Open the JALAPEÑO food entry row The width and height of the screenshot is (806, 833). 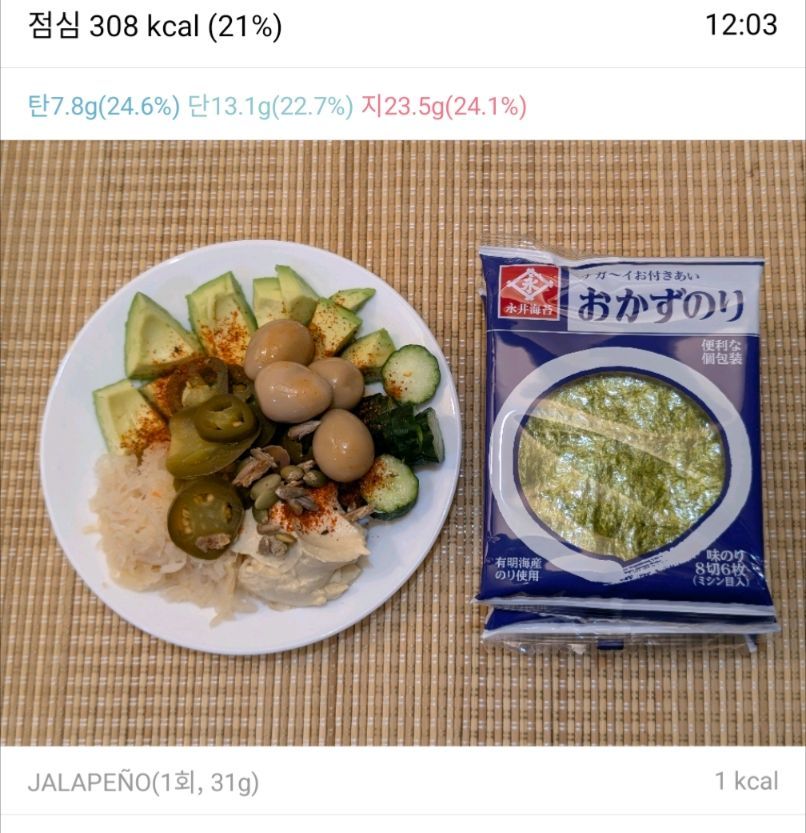click(402, 782)
